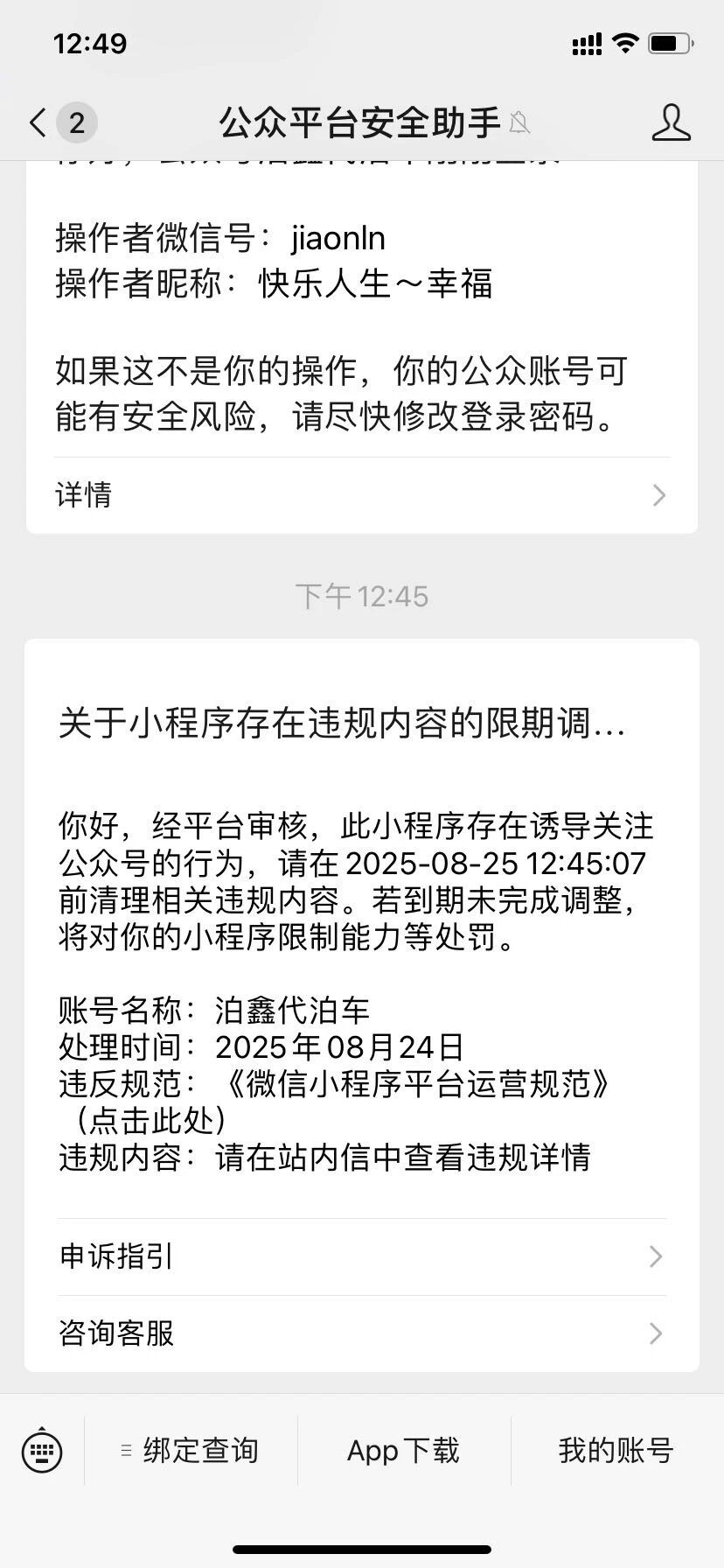Open the account profile icon
724x1568 pixels.
coord(671,122)
